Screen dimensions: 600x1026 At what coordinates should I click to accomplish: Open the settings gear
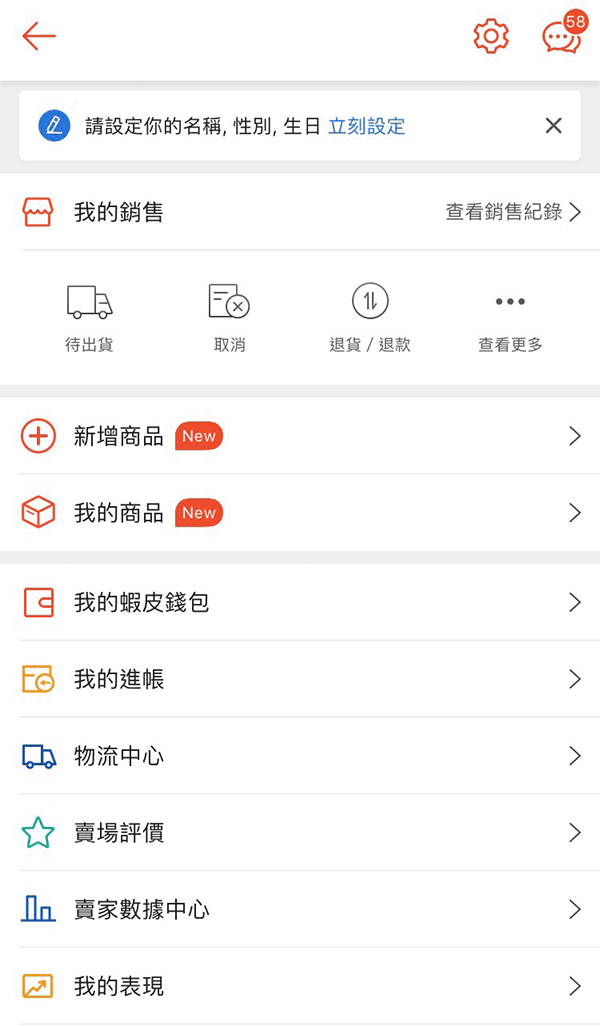pyautogui.click(x=491, y=37)
